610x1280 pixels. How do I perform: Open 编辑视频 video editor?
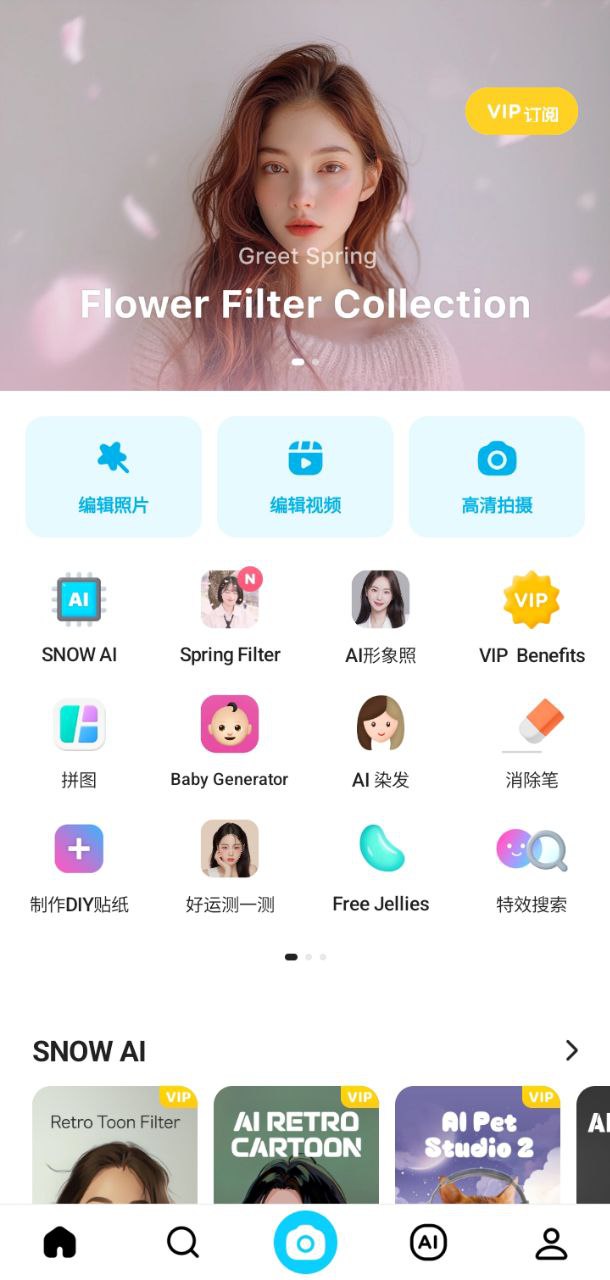(x=305, y=477)
